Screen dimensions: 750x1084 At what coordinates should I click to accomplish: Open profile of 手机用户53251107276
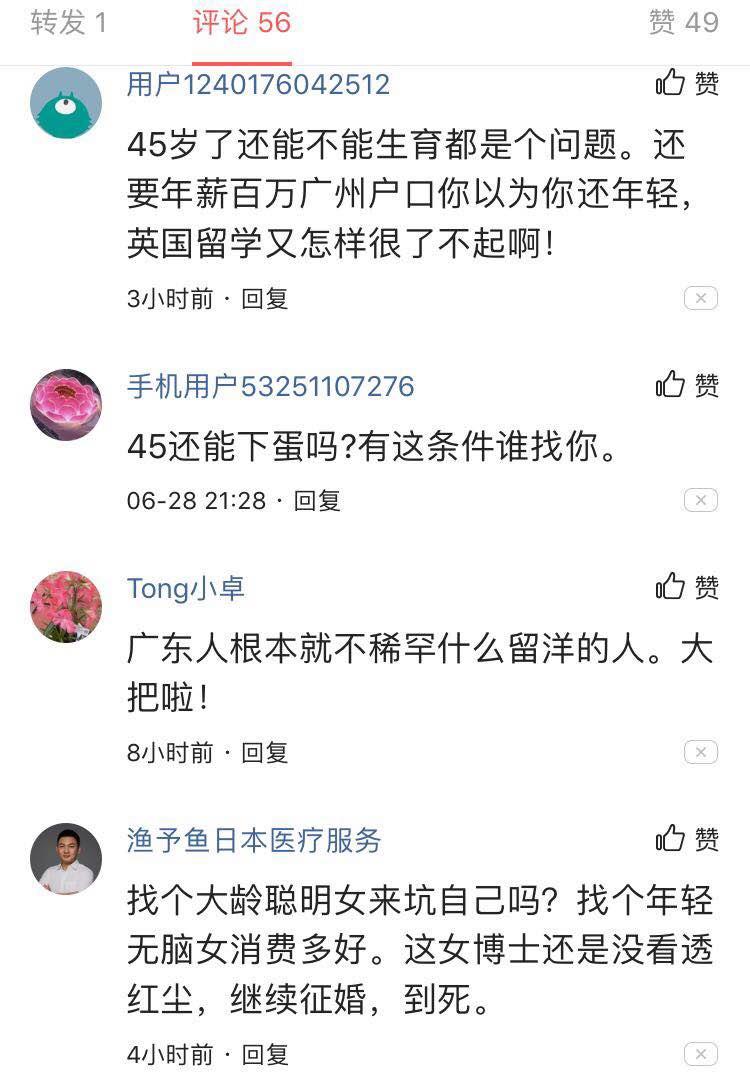pyautogui.click(x=270, y=386)
